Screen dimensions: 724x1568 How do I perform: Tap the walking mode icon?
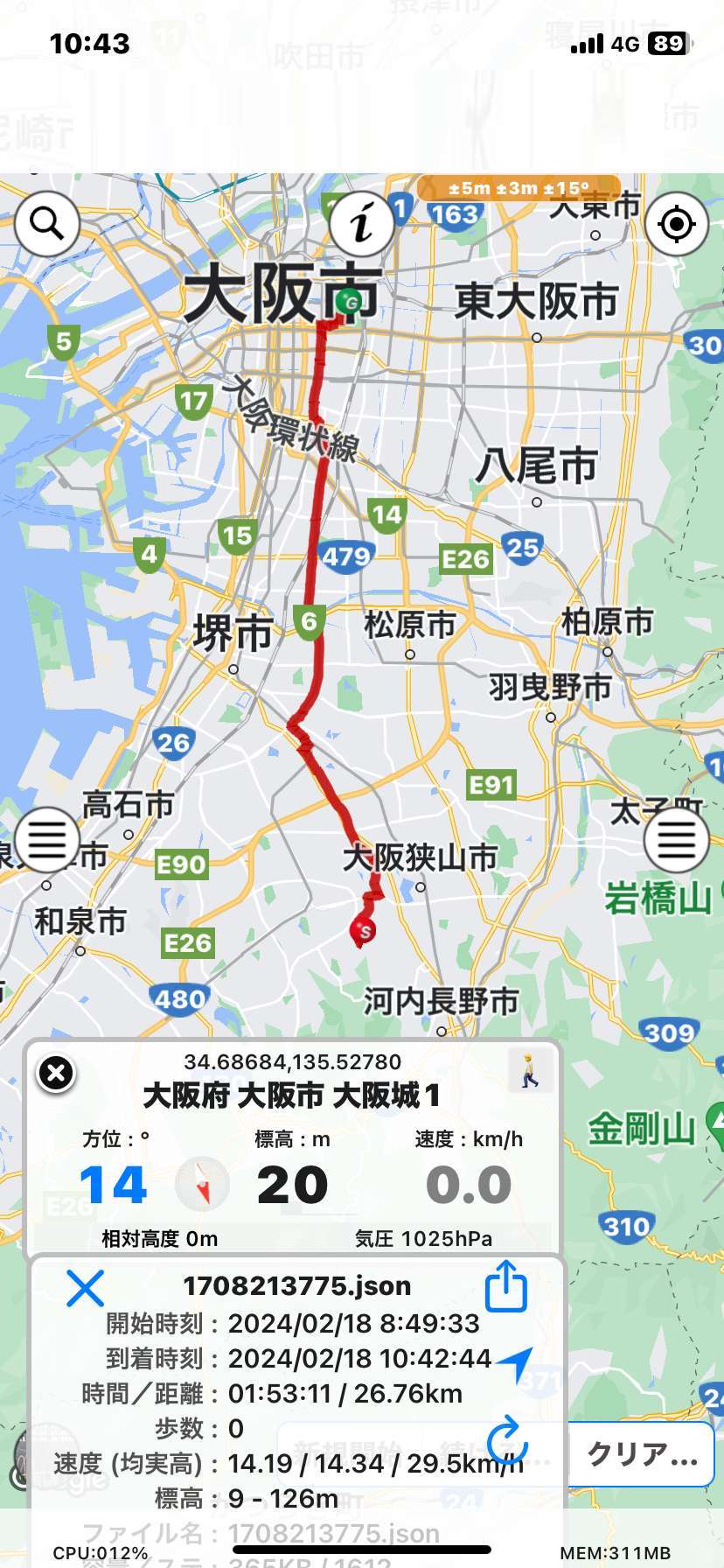click(530, 1071)
